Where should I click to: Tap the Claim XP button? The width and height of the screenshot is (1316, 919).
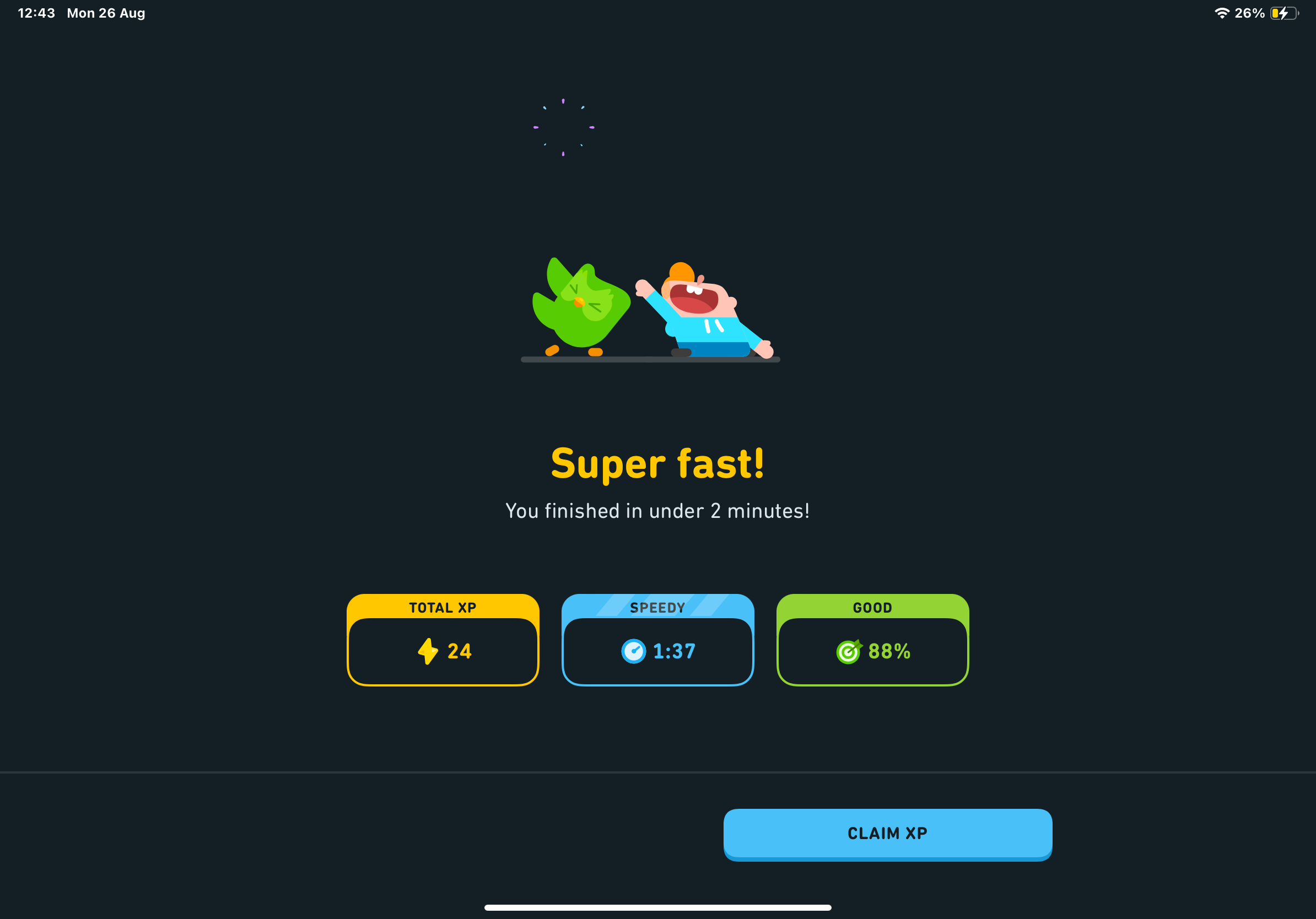coord(887,833)
